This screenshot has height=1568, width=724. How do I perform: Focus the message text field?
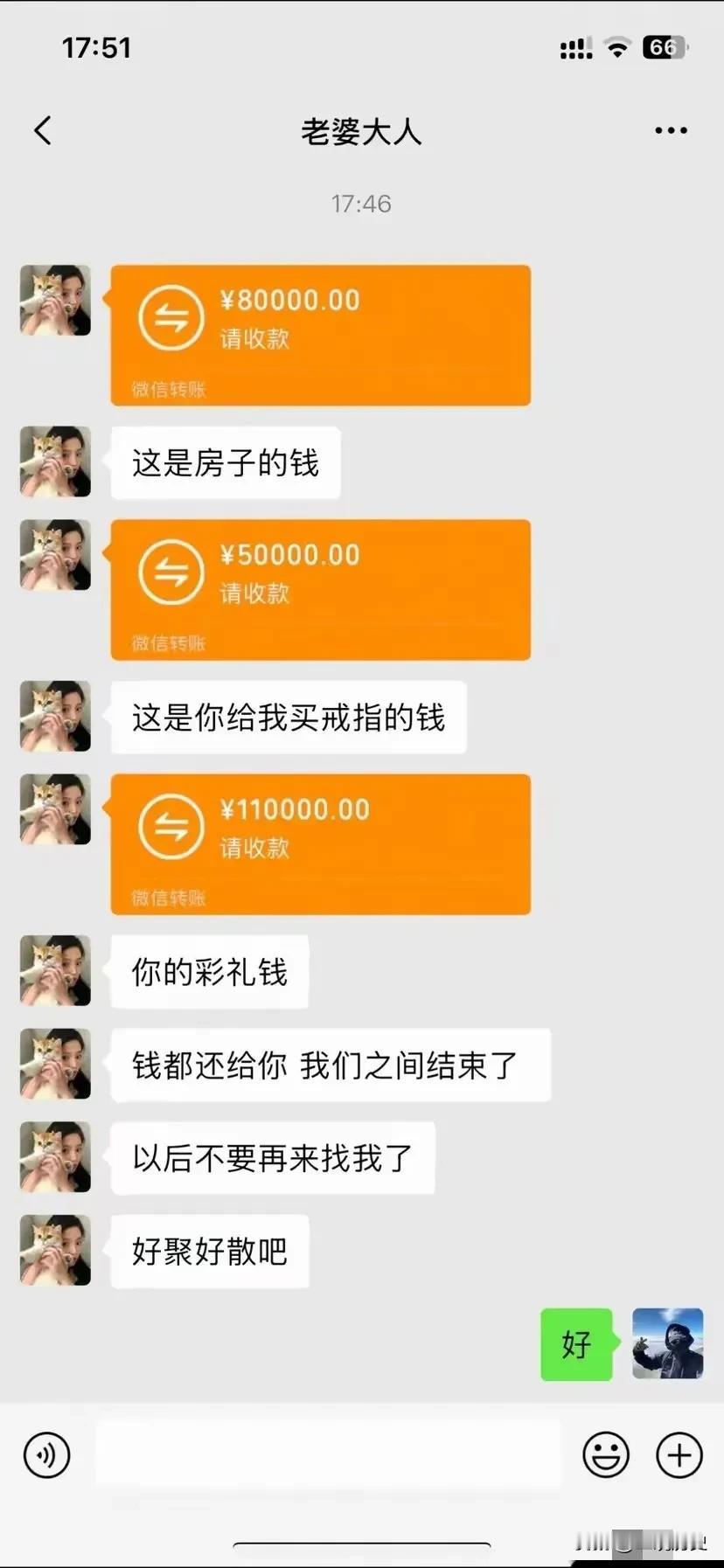coord(328,1454)
